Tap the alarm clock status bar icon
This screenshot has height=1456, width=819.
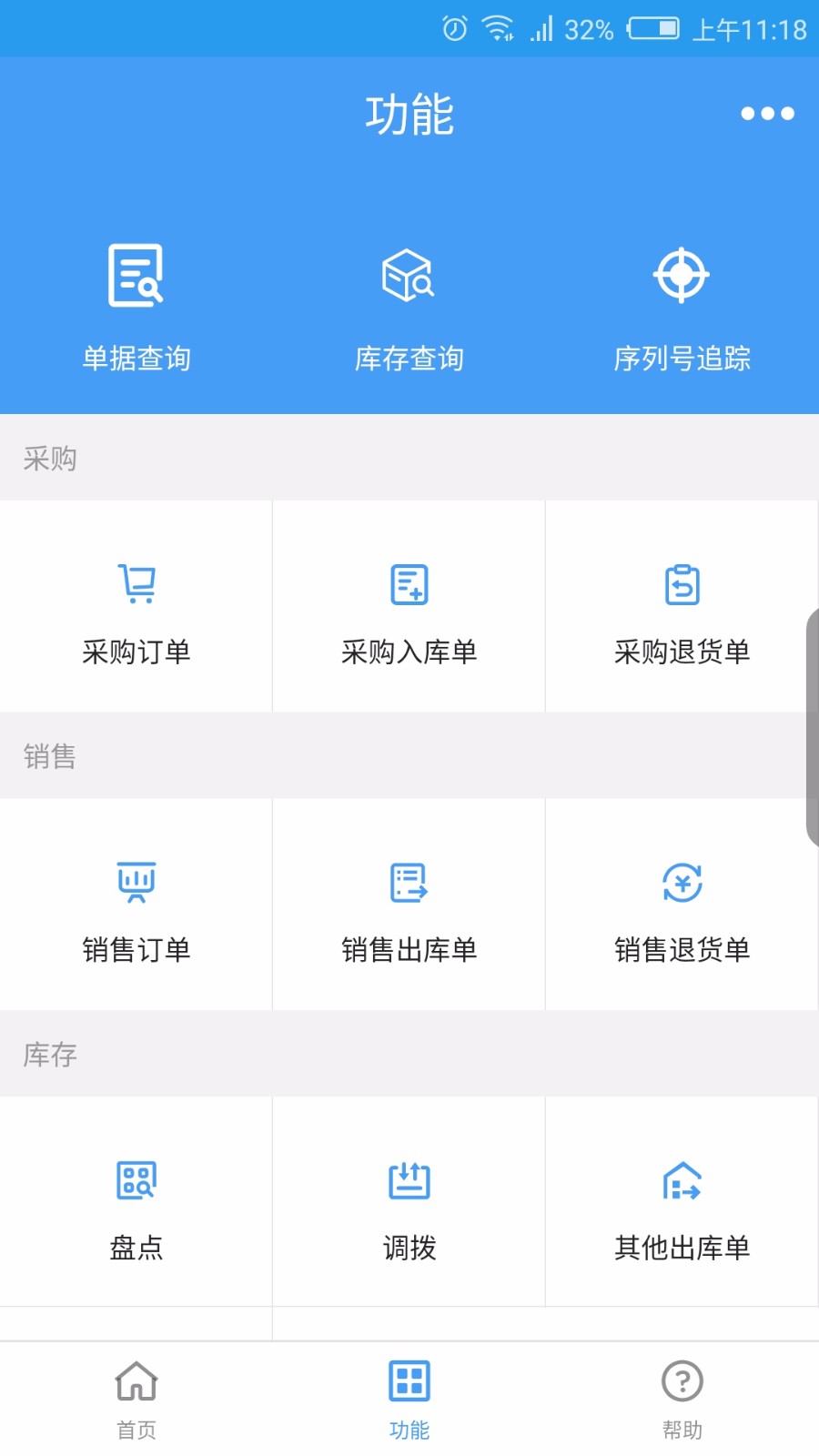451,27
